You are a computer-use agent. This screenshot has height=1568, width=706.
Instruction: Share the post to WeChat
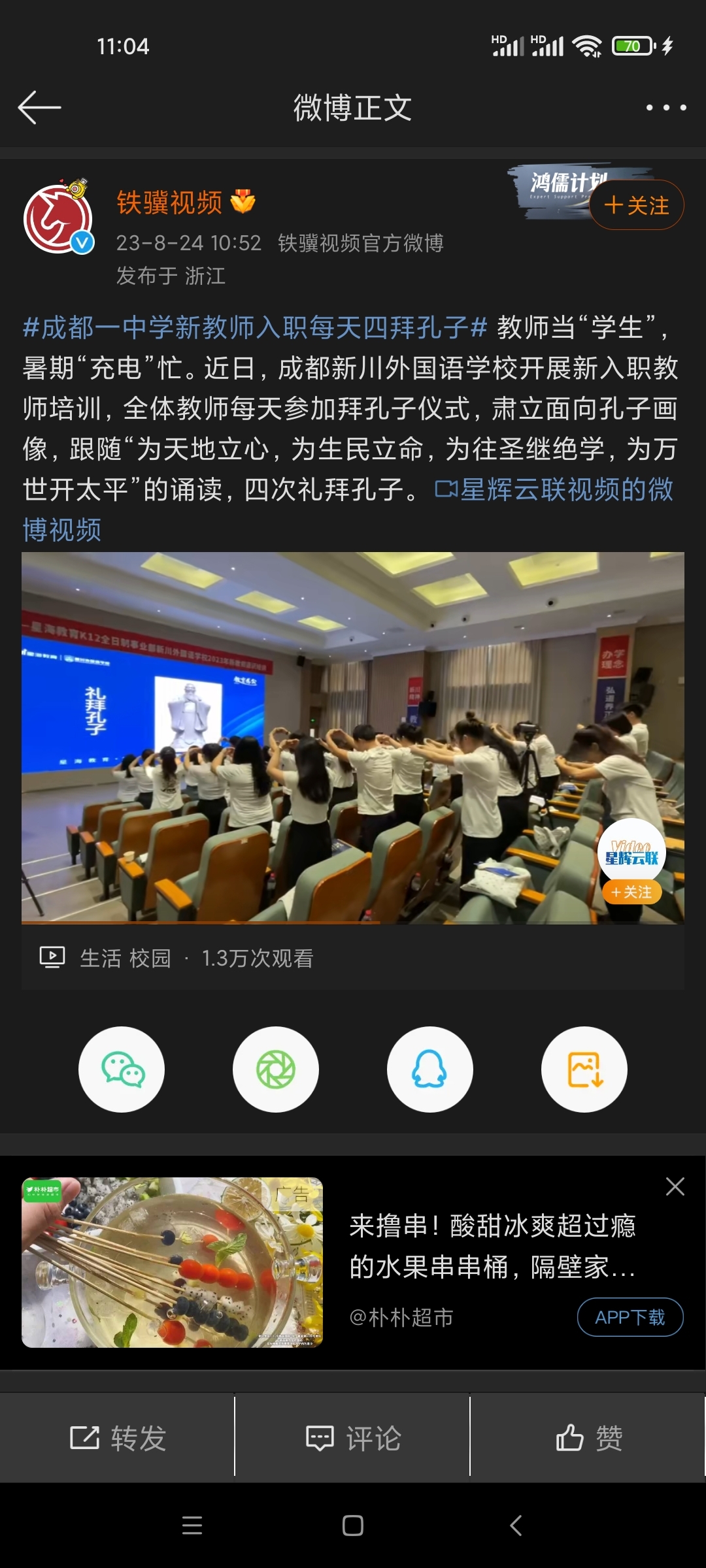click(x=122, y=1070)
